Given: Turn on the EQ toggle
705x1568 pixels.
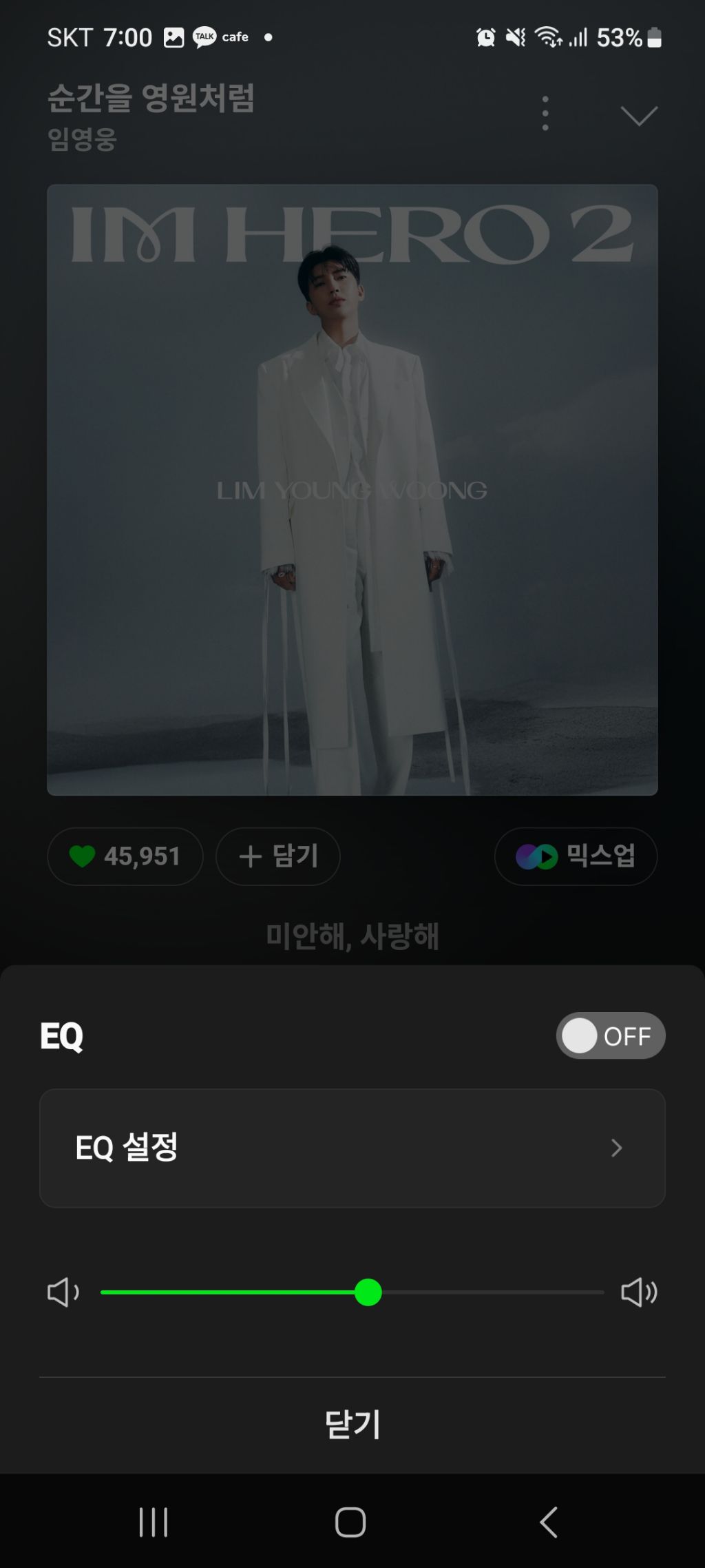Looking at the screenshot, I should click(610, 1035).
